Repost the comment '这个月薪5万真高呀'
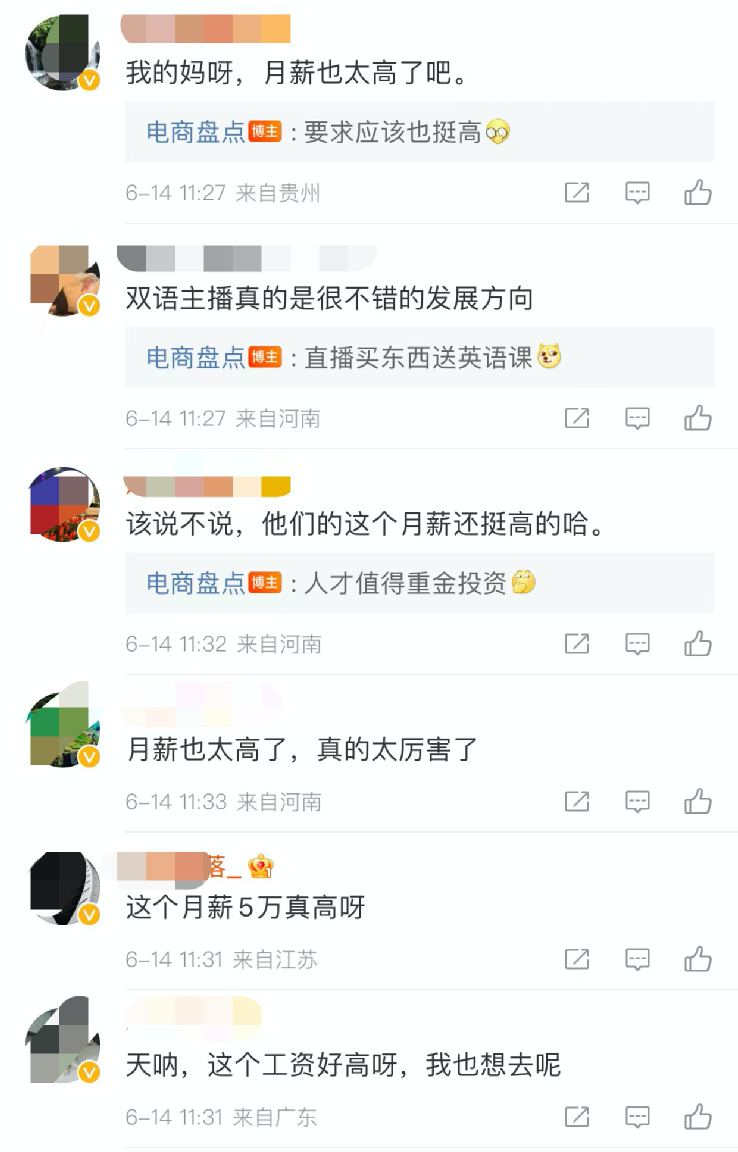The image size is (738, 1152). [577, 960]
